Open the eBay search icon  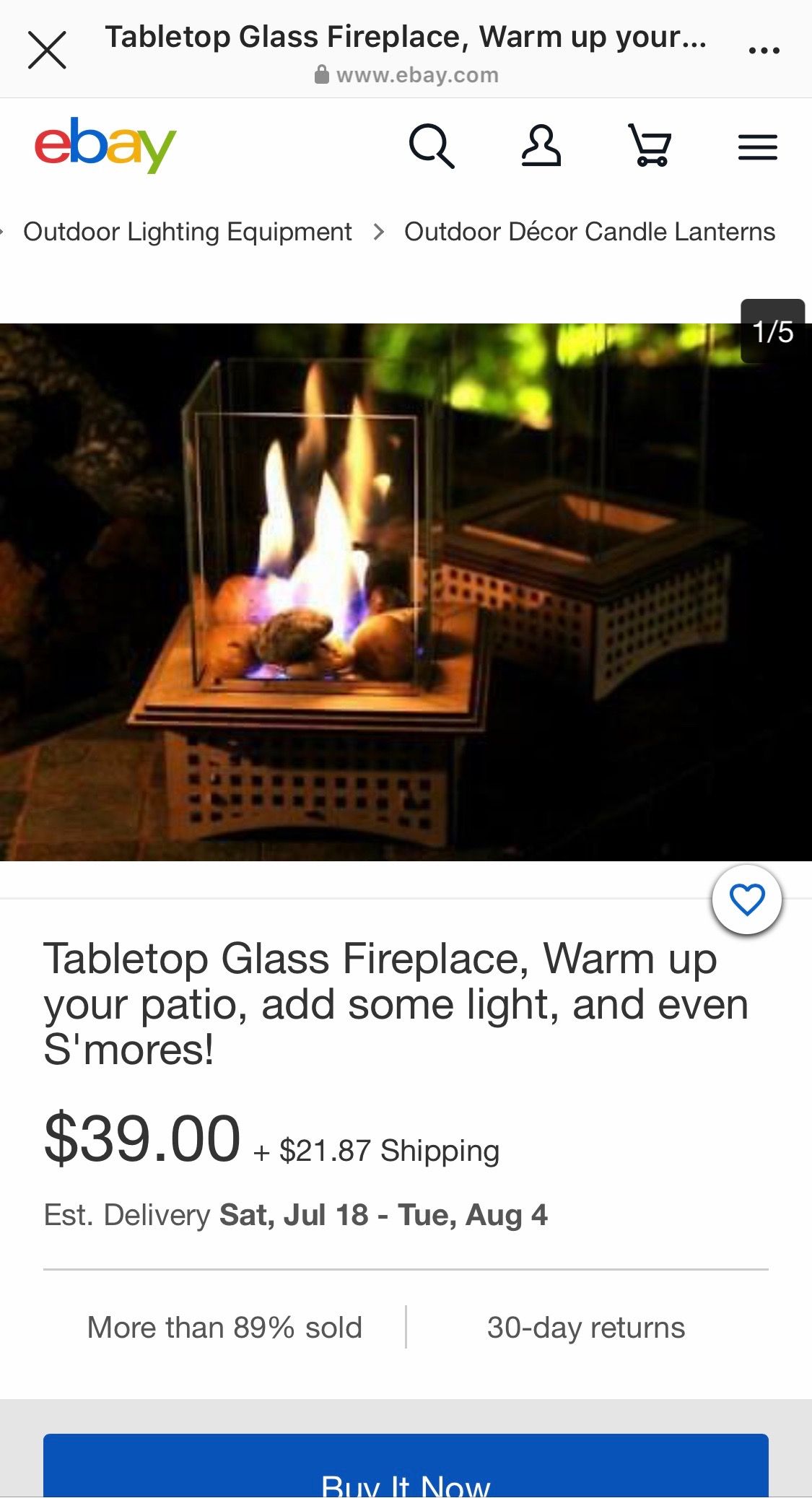pos(431,147)
